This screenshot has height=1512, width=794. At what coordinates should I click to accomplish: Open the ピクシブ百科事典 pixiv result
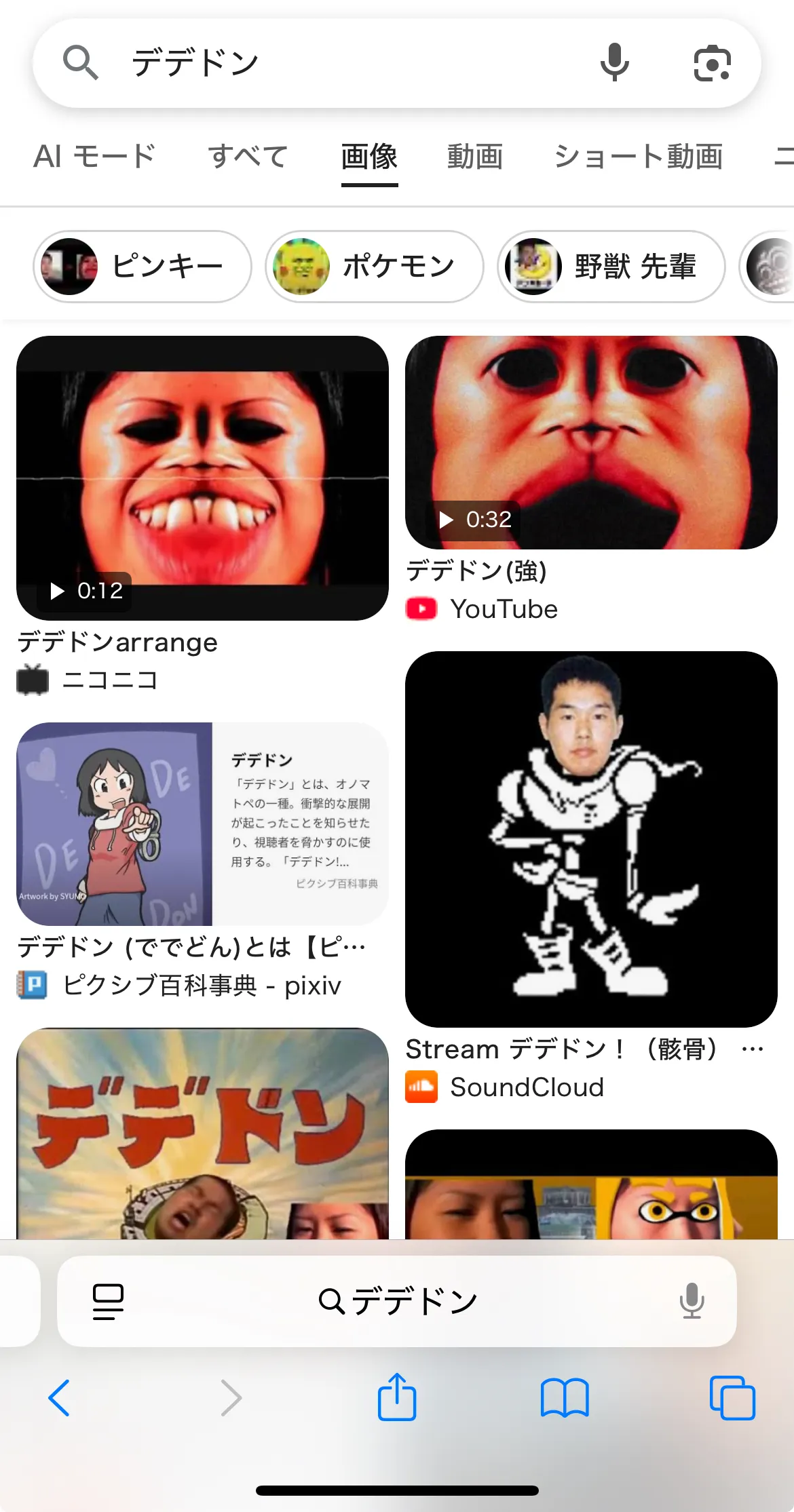[202, 824]
